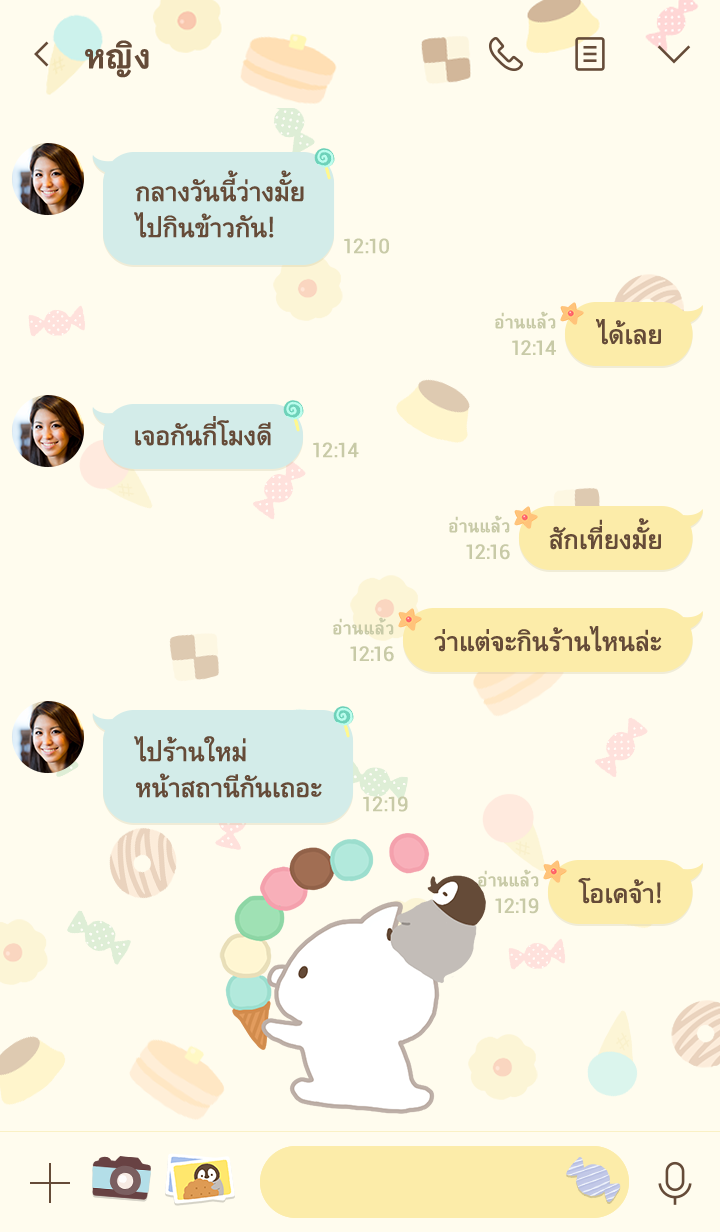Open the camera to take a photo

click(x=121, y=1180)
